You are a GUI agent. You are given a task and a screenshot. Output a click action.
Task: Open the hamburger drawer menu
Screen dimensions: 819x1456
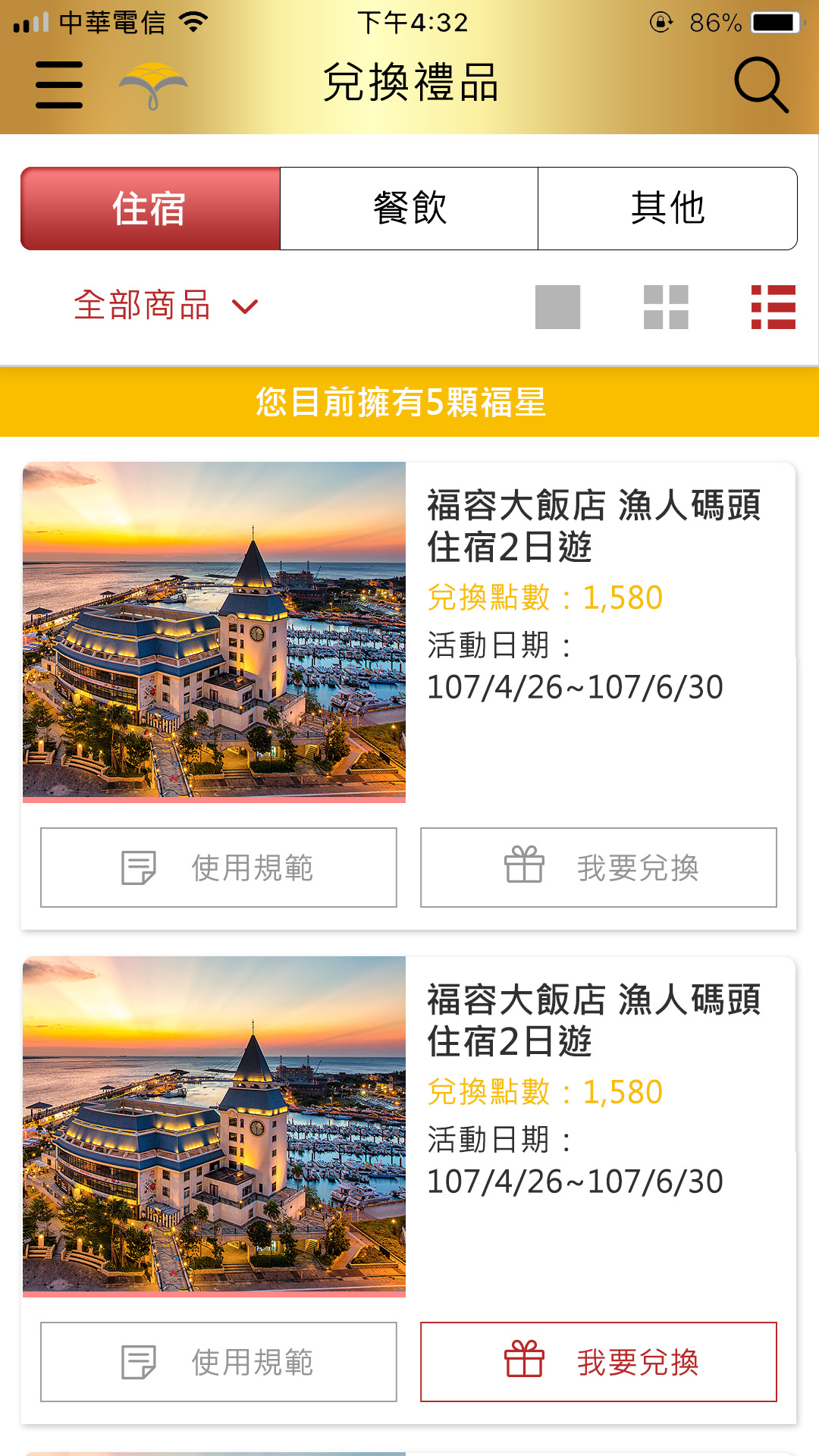tap(59, 85)
